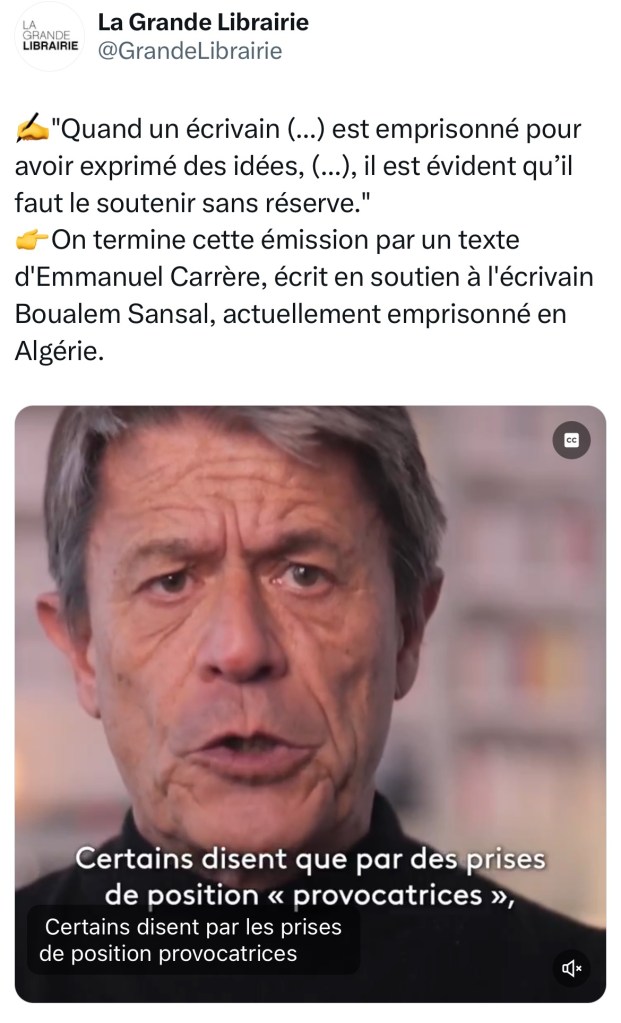This screenshot has width=621, height=1023.
Task: Open the @GrandeLibrairie account handle
Action: click(190, 51)
